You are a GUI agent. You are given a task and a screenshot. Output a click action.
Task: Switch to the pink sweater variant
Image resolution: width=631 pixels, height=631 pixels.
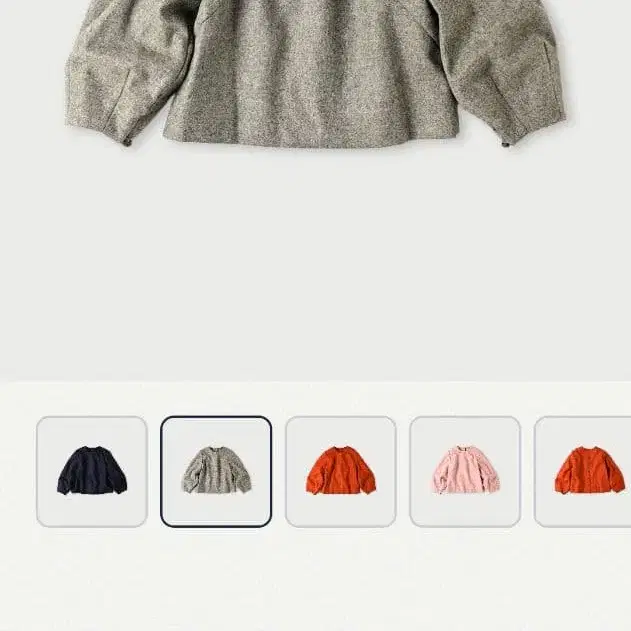pos(465,471)
